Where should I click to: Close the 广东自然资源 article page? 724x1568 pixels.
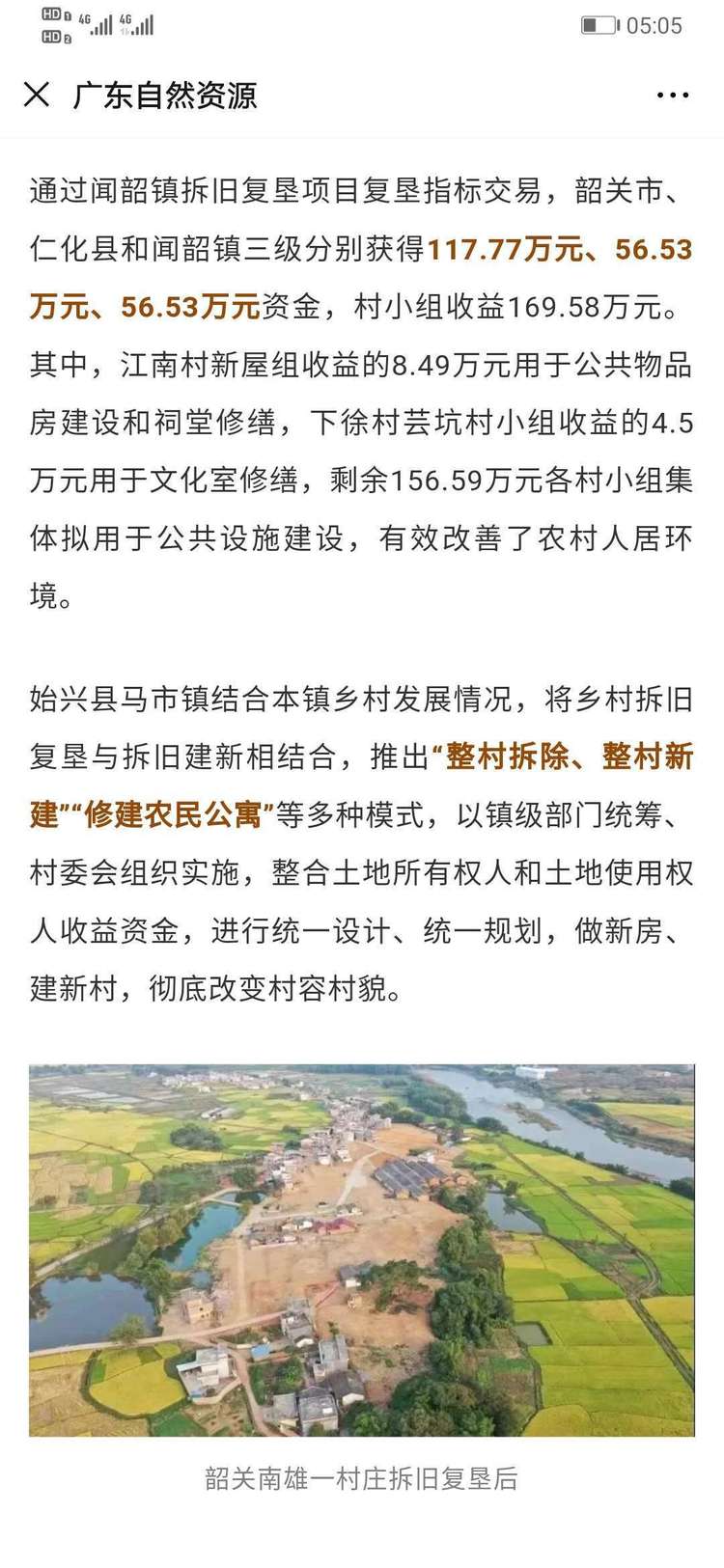click(37, 95)
